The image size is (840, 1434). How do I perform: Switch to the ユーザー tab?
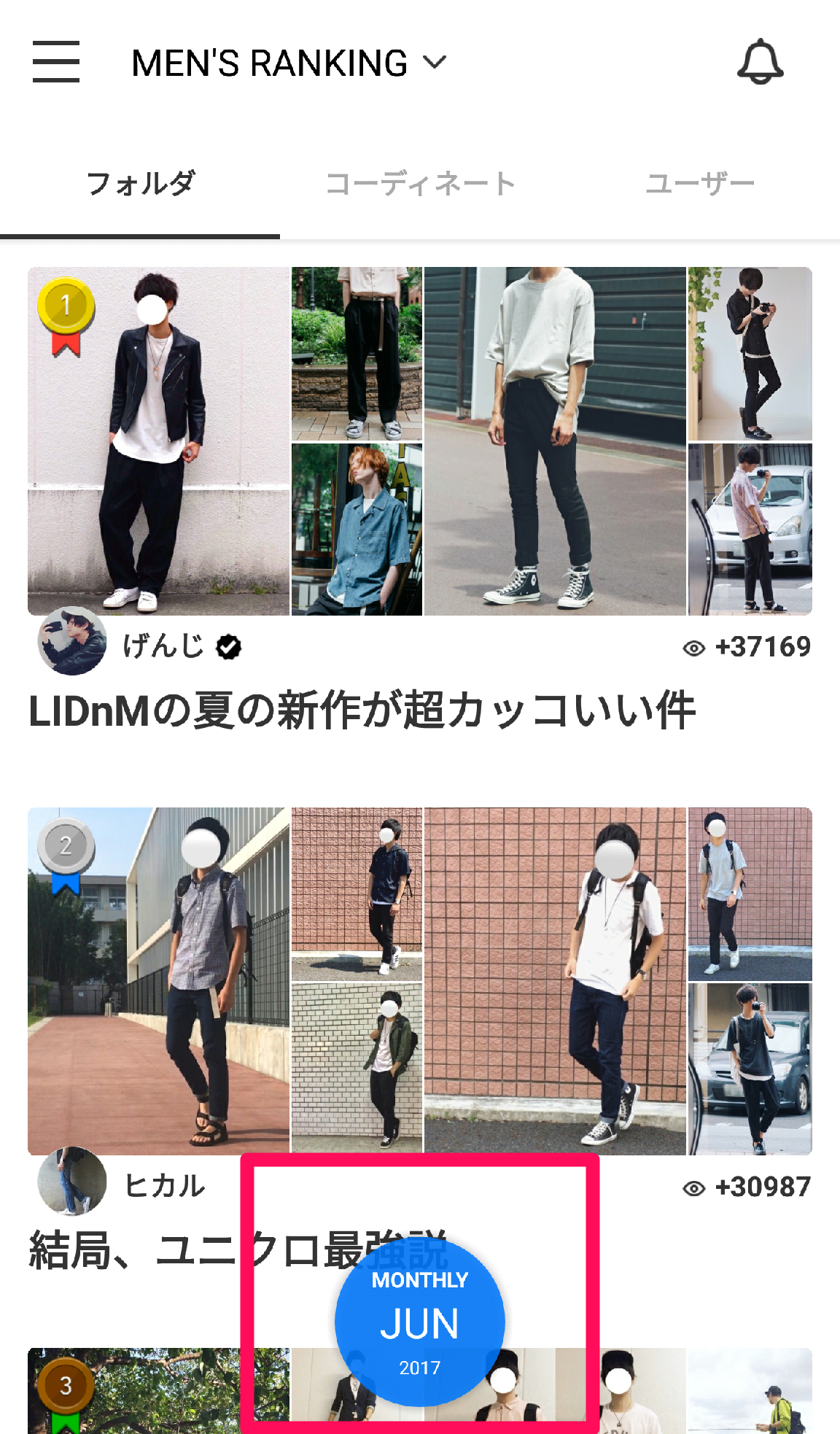[x=700, y=184]
